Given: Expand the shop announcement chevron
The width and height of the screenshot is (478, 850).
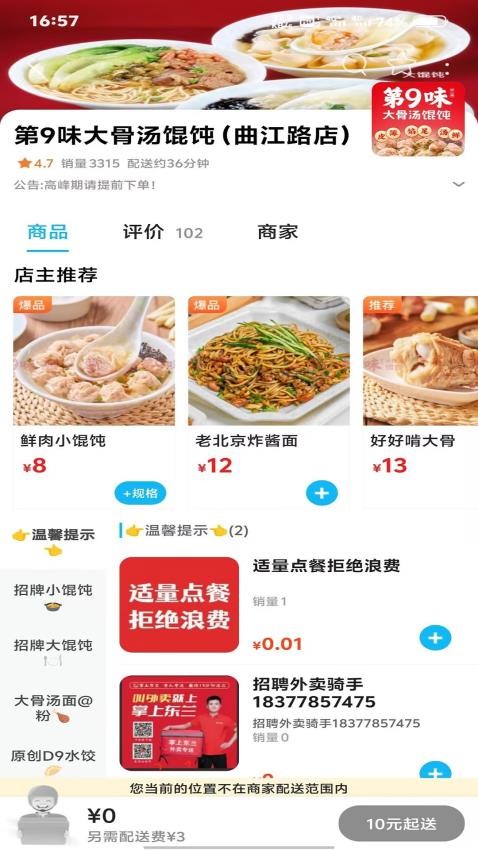Looking at the screenshot, I should (x=458, y=184).
